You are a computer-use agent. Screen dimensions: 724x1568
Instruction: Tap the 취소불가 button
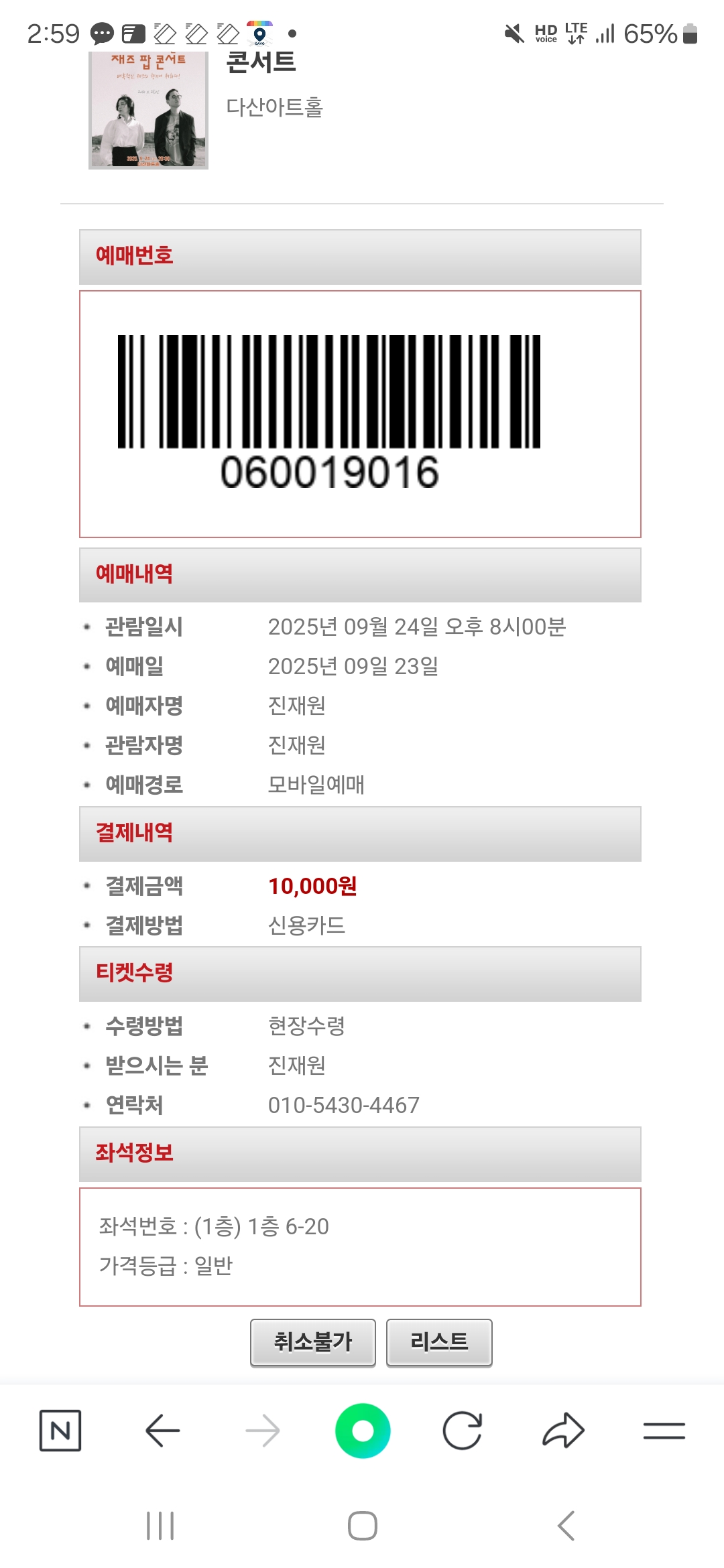click(312, 1342)
